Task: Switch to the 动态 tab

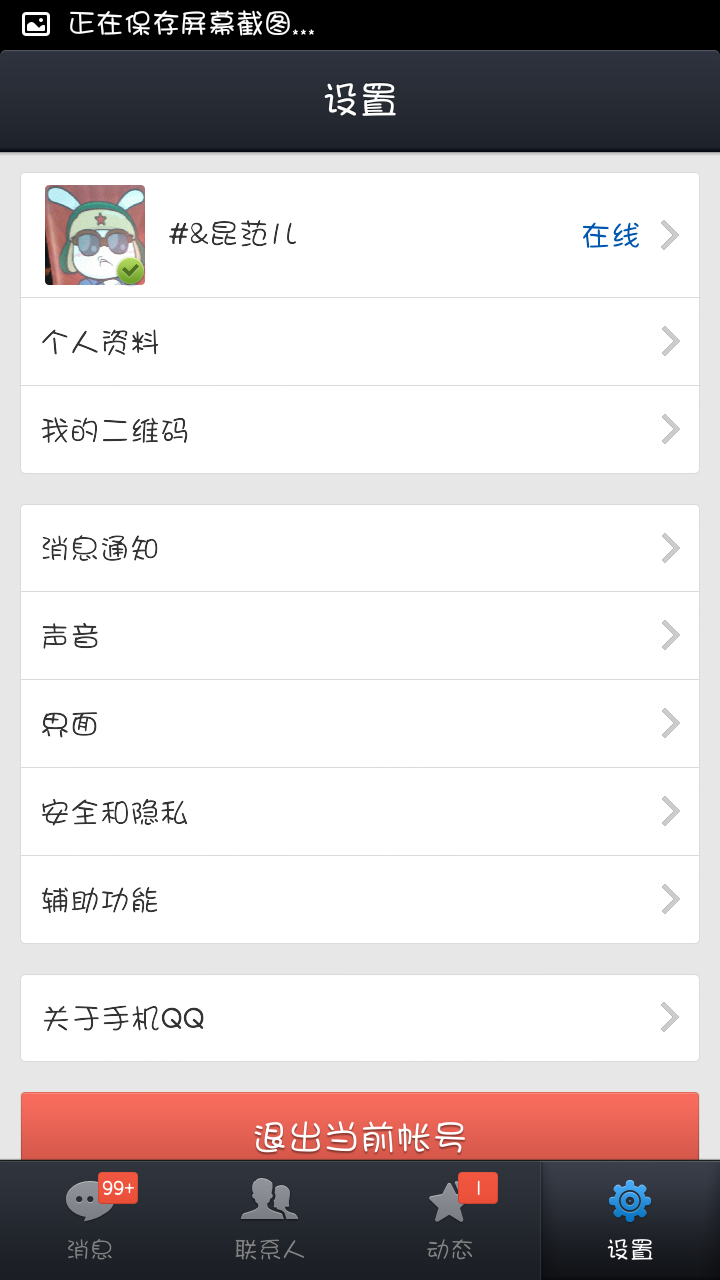Action: (x=450, y=1220)
